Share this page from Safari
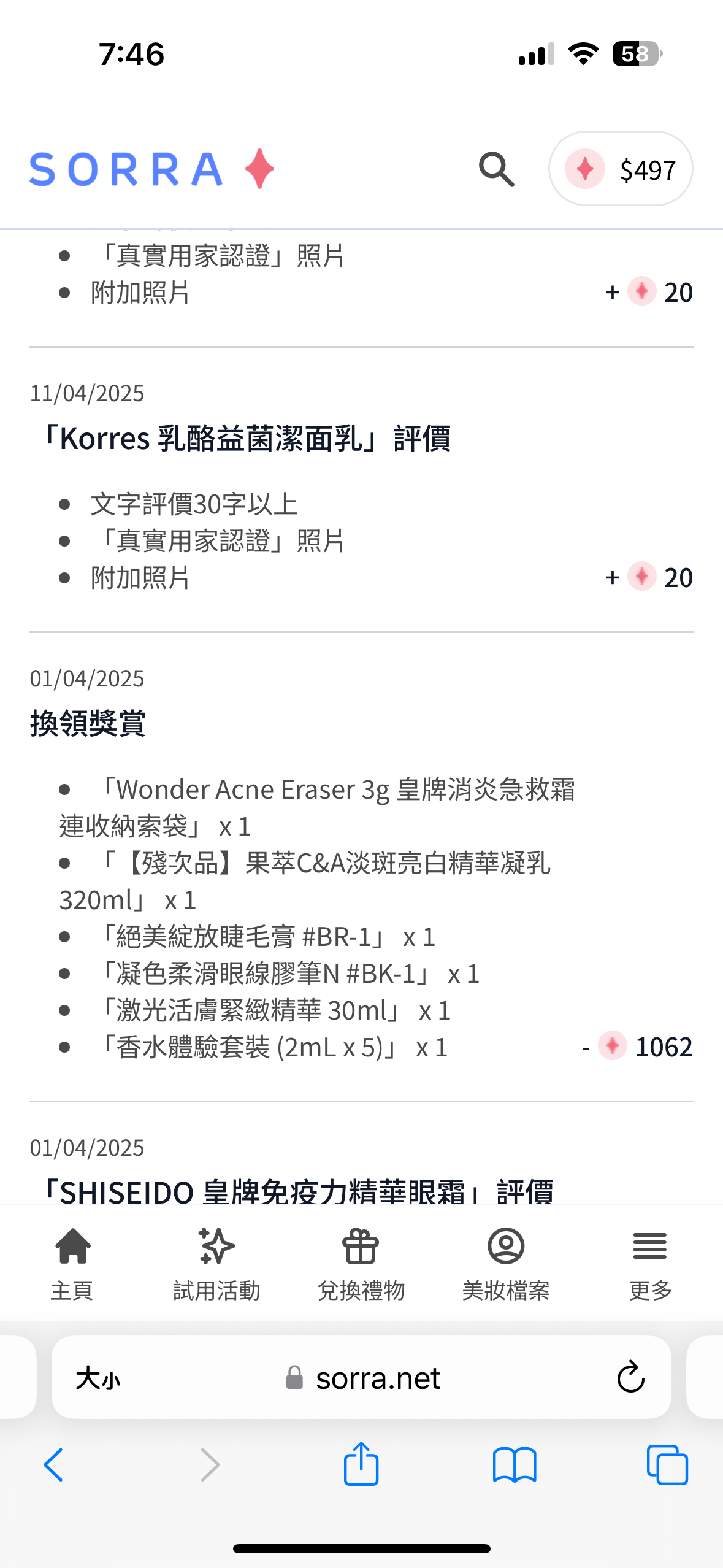Screen dimensions: 723x1568 coord(361,1464)
